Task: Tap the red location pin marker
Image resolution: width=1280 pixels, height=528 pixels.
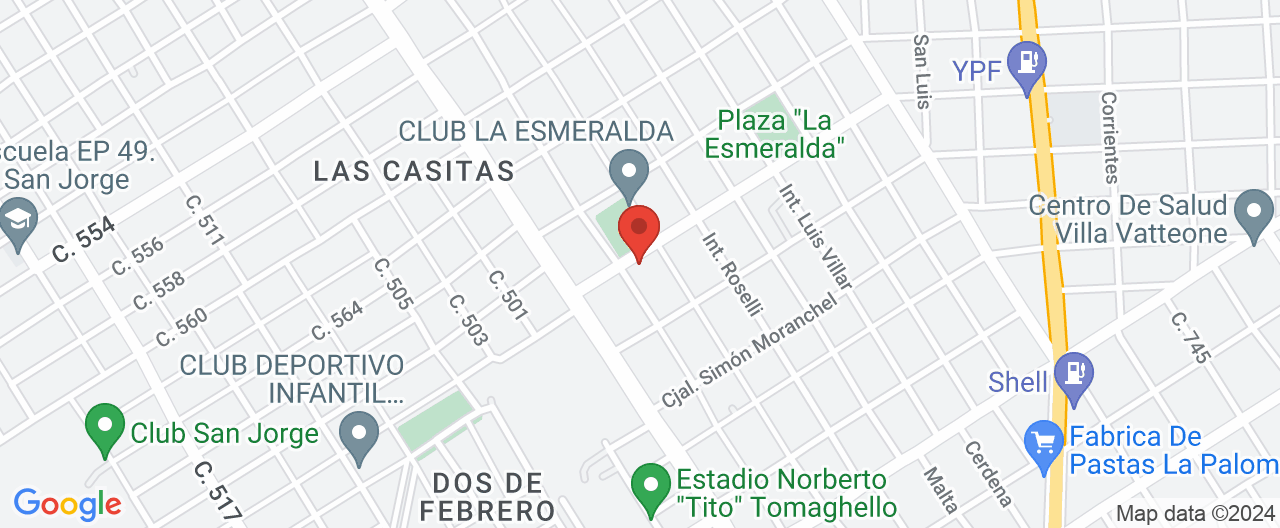Action: 639,230
